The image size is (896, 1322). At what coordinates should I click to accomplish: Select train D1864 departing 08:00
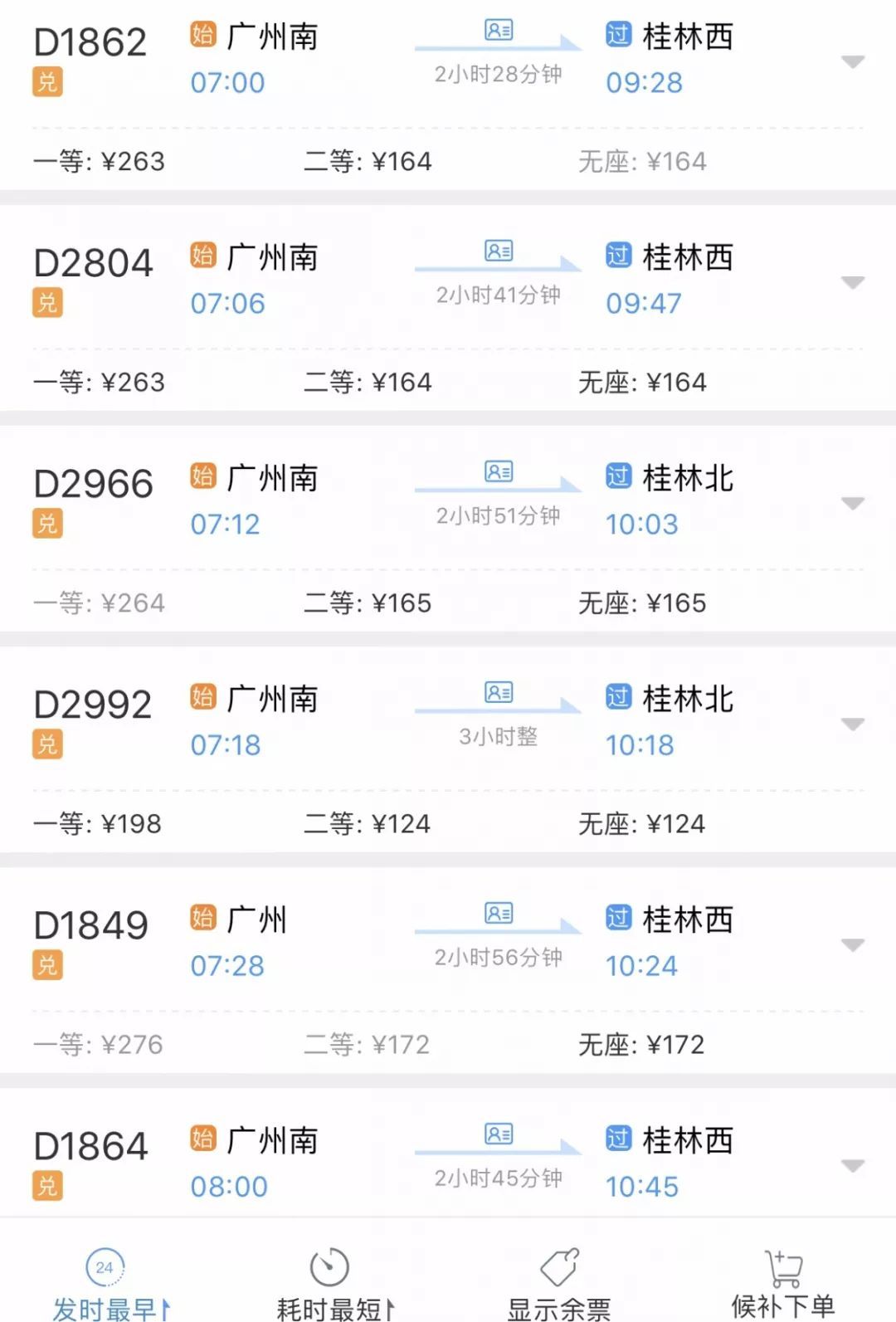pos(91,1147)
